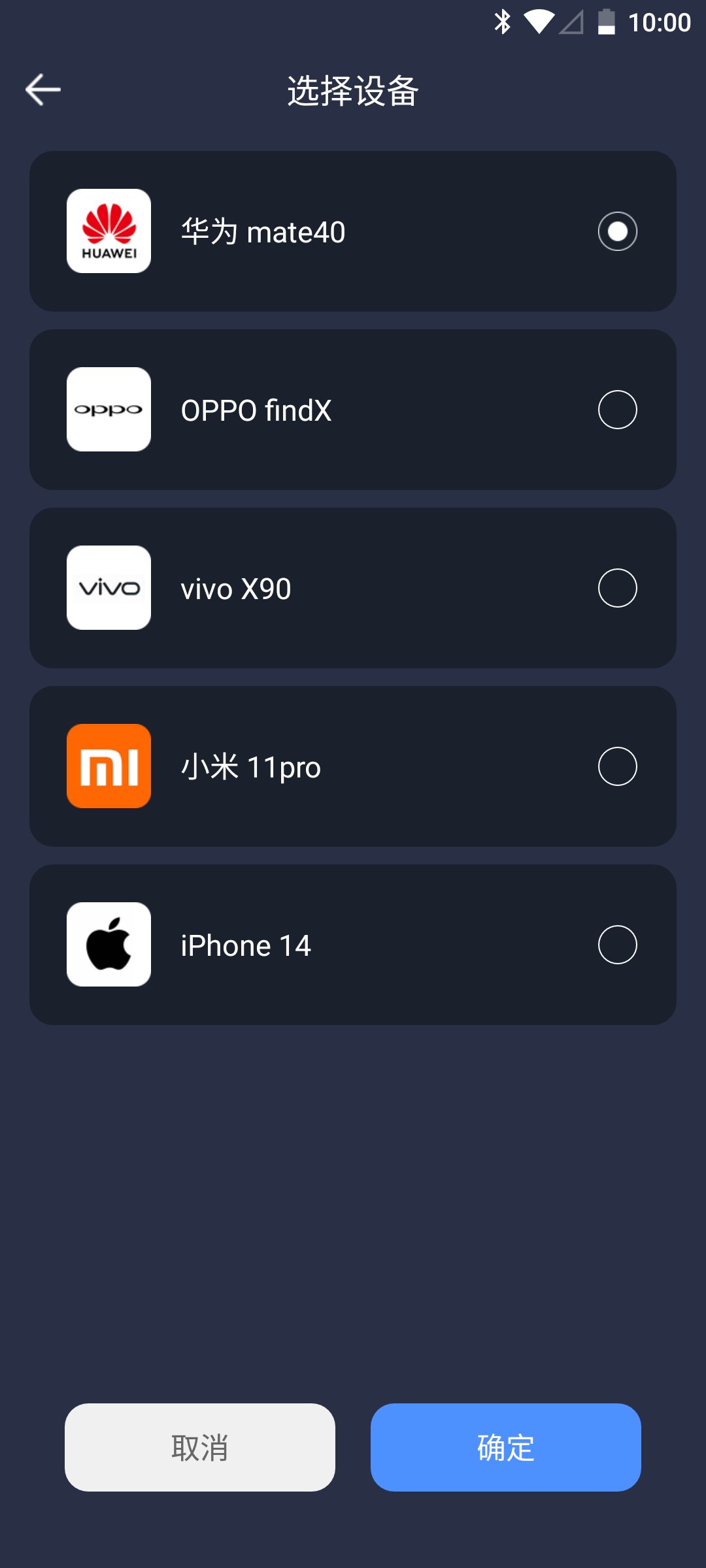
Task: Tap the 取消 button to cancel
Action: coord(200,1447)
